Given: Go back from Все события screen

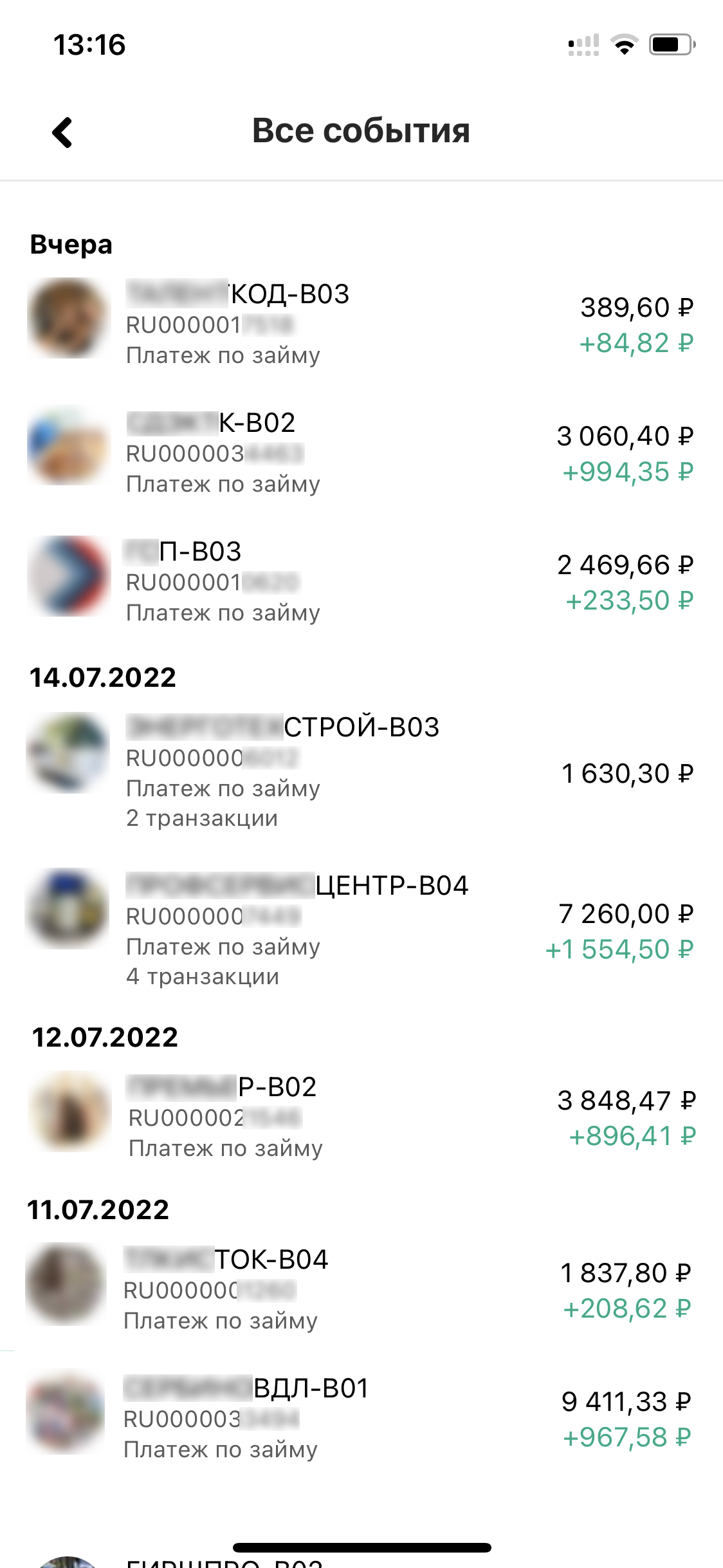Looking at the screenshot, I should (62, 133).
